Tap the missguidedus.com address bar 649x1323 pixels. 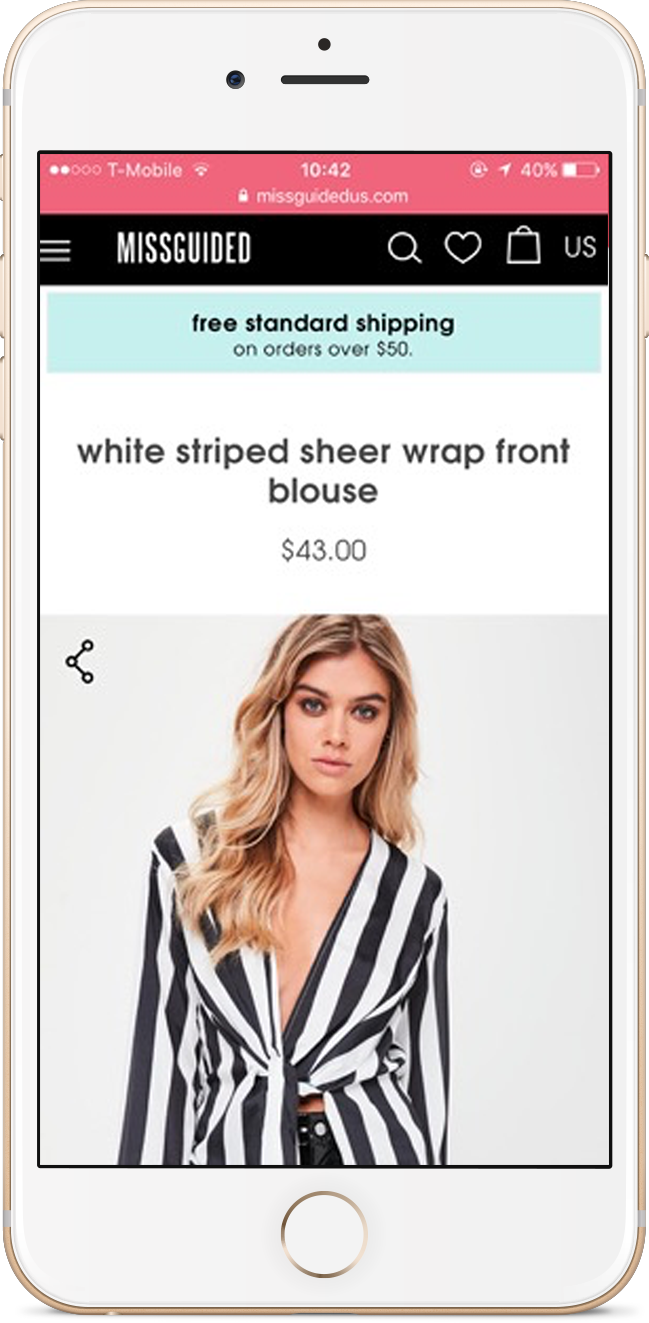(x=323, y=196)
